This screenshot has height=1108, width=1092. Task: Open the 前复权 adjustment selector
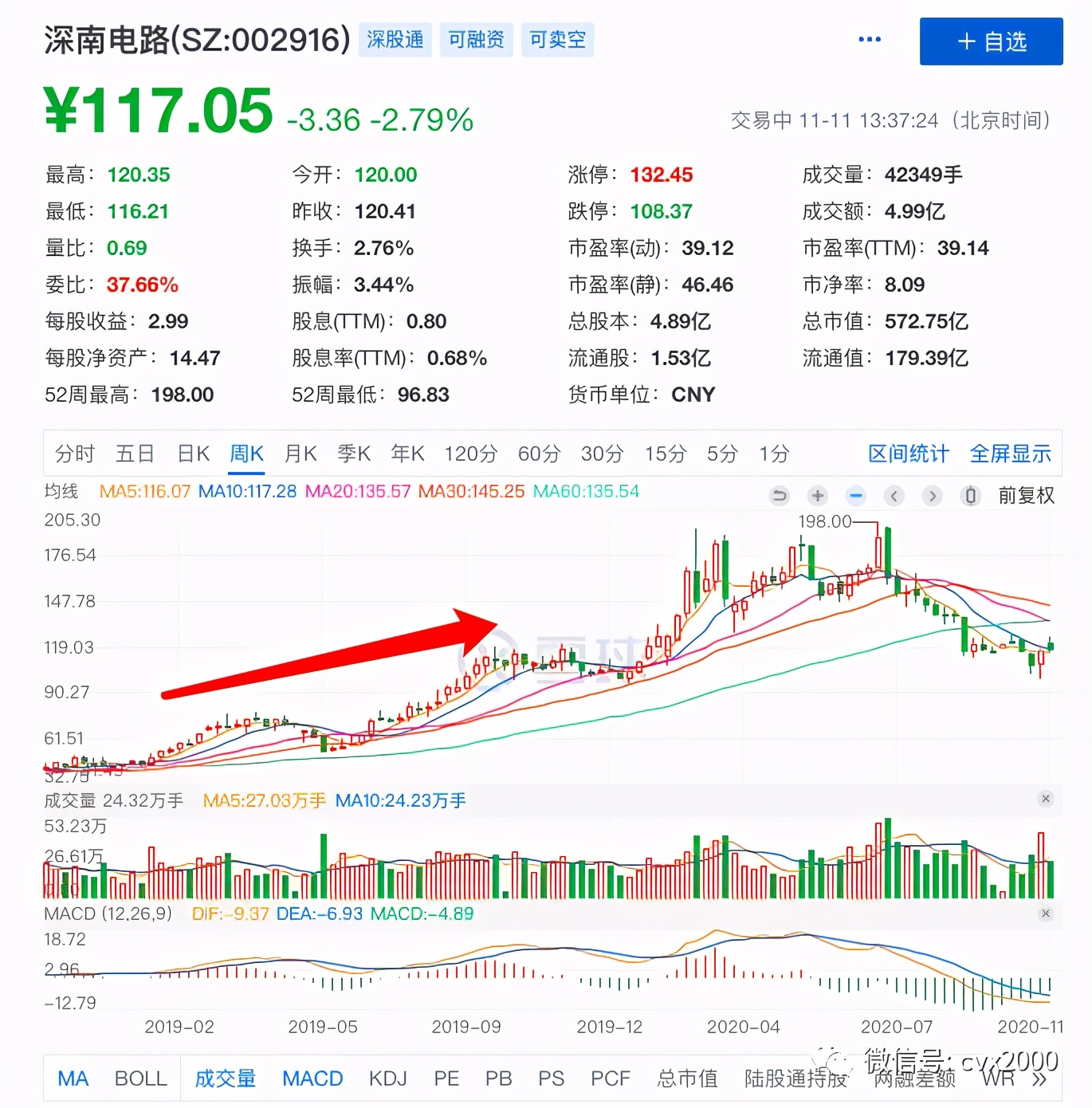1027,496
